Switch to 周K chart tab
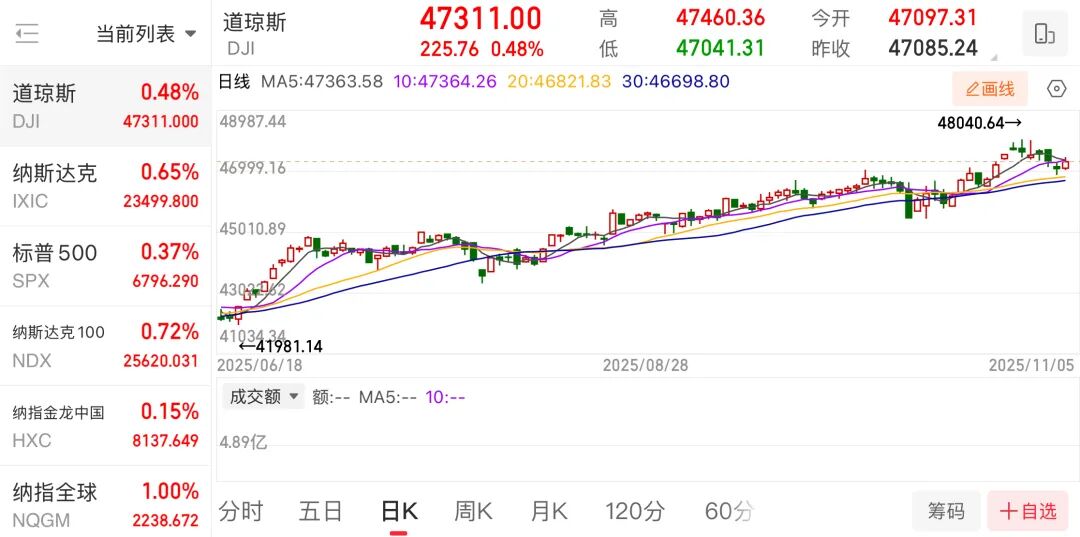The height and width of the screenshot is (537, 1080). pos(473,512)
